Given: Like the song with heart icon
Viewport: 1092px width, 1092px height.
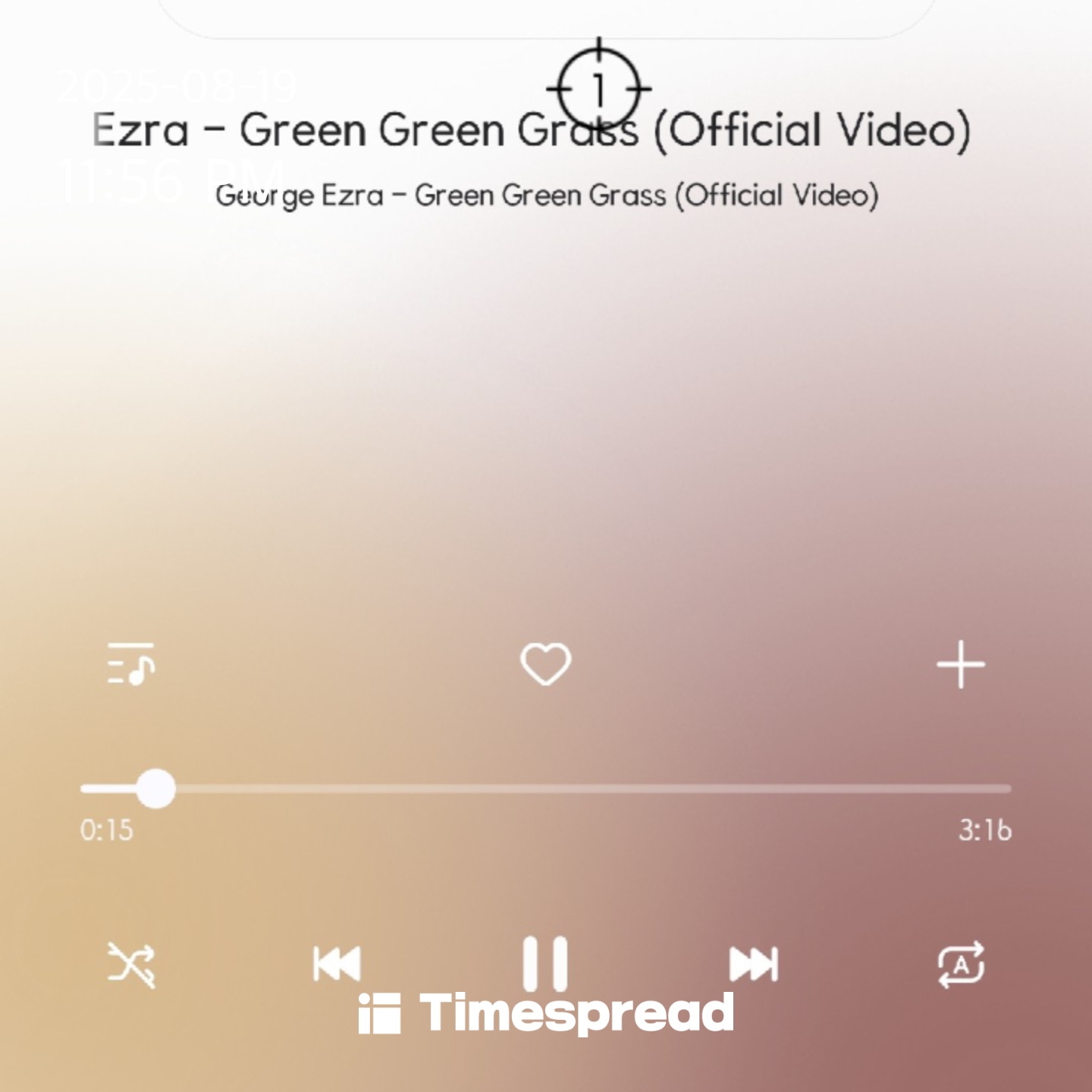Looking at the screenshot, I should (545, 664).
